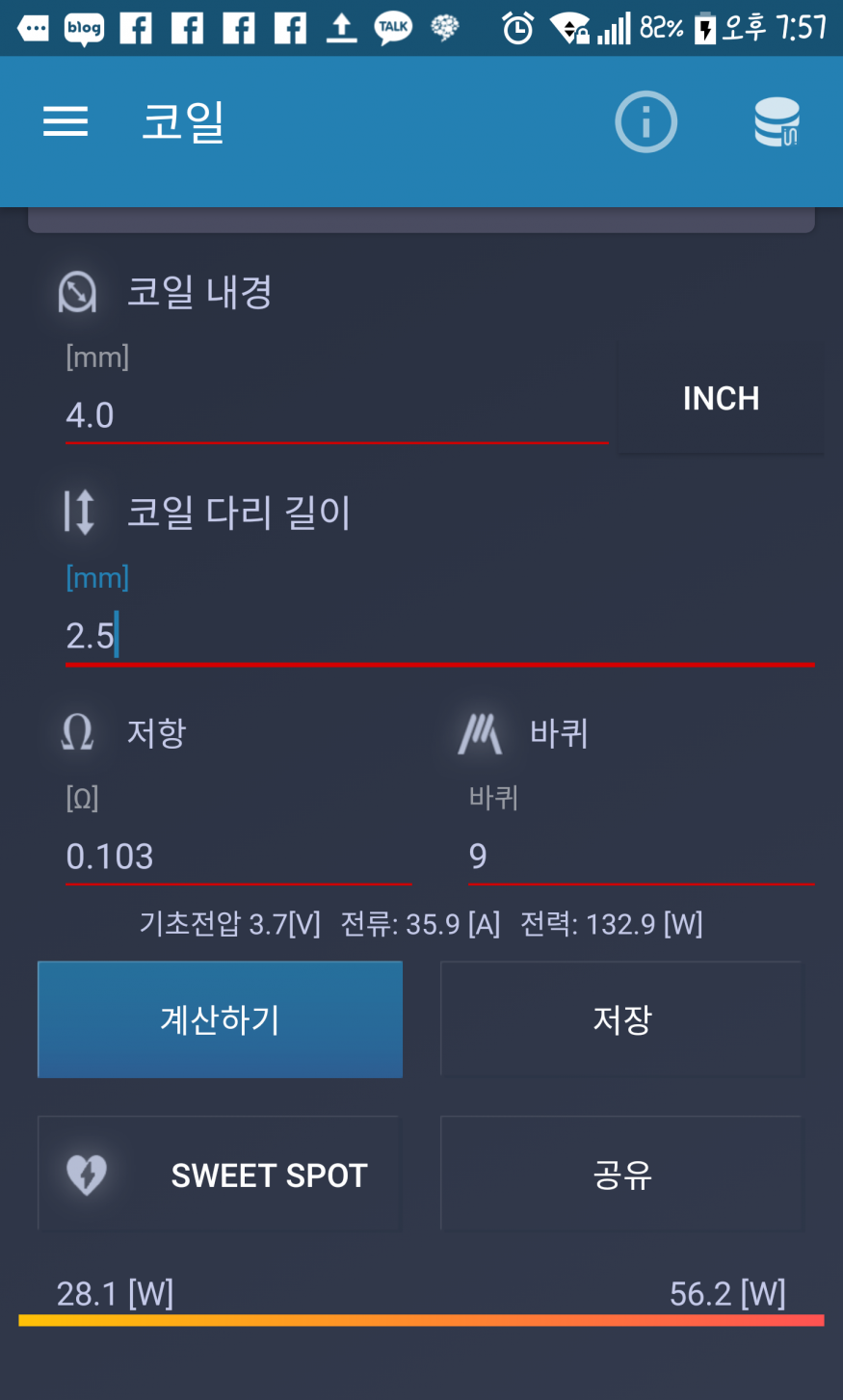
Task: Edit the 코일 내경 field
Action: (x=335, y=416)
